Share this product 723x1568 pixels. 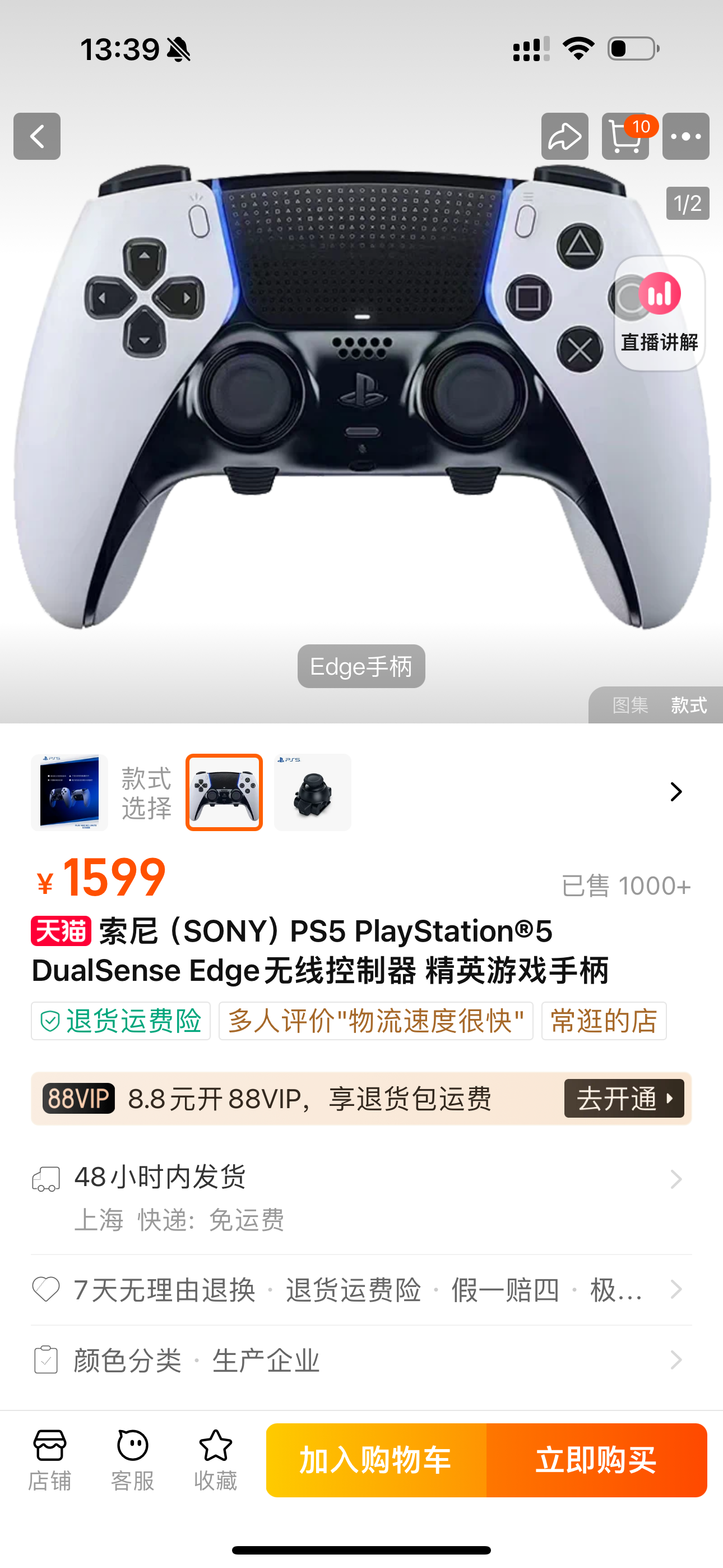564,136
